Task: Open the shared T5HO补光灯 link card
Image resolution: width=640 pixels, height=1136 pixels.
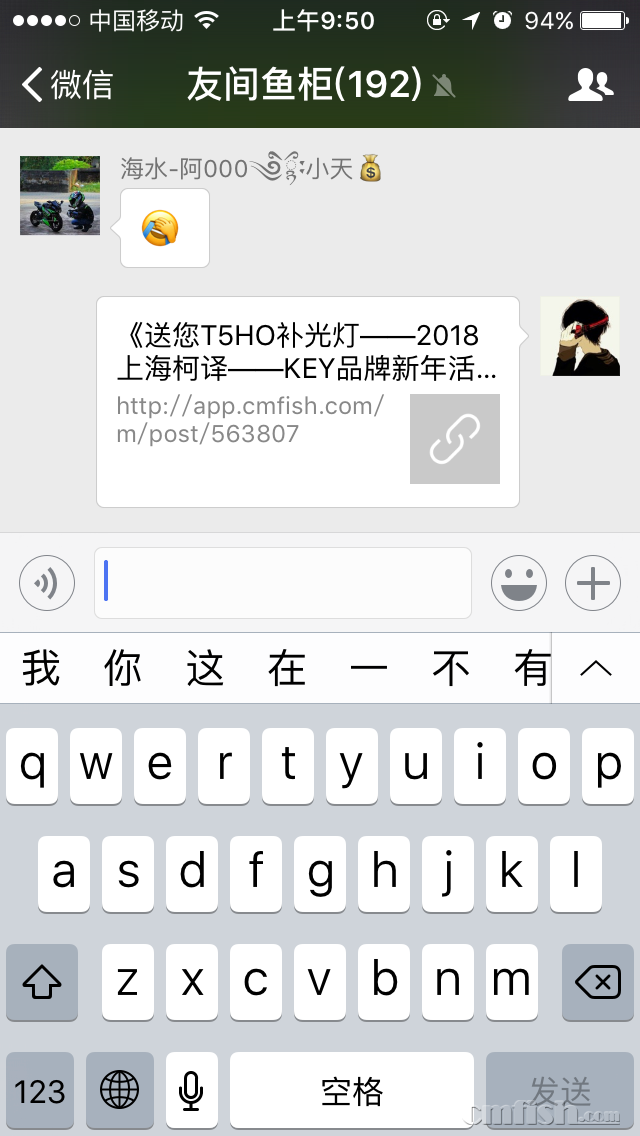Action: tap(308, 402)
